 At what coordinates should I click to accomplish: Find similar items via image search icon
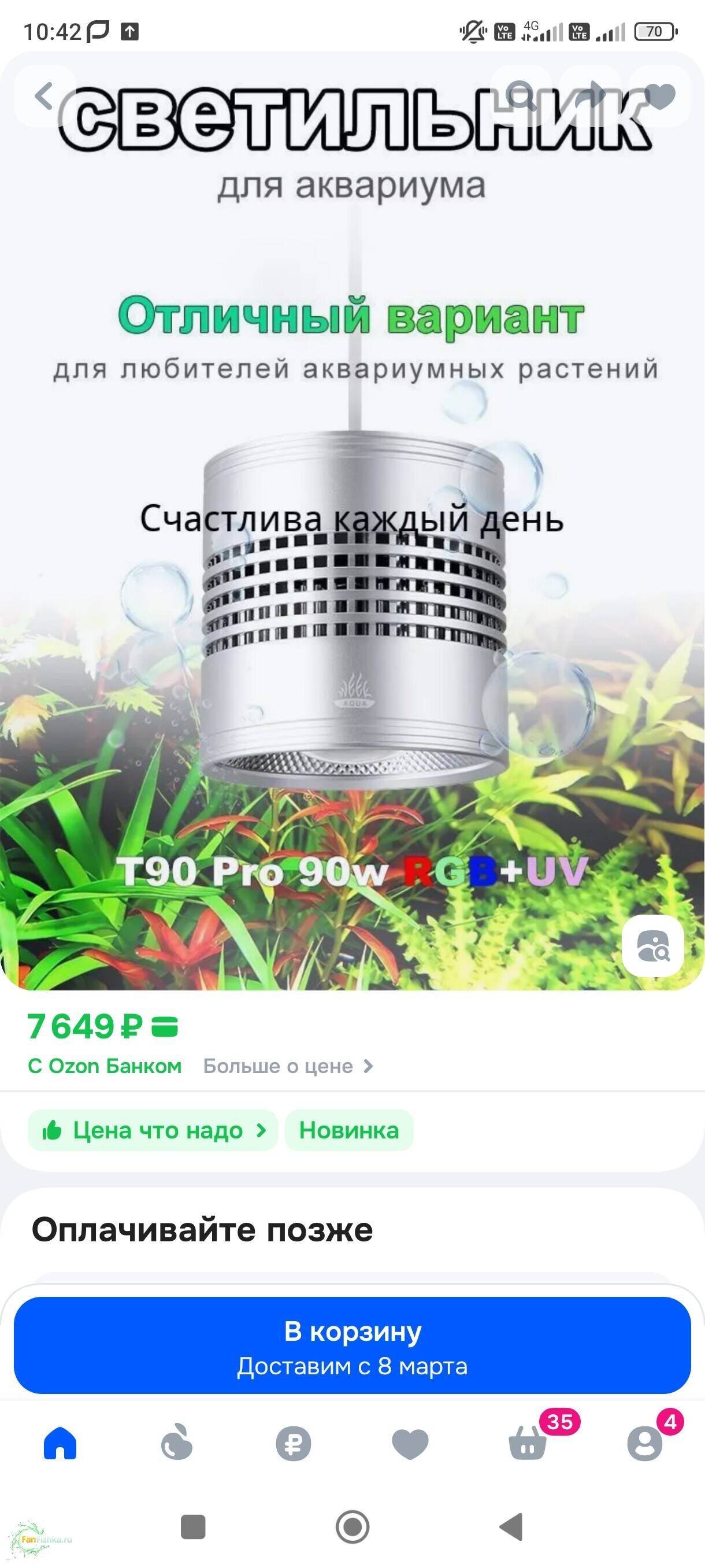[652, 946]
